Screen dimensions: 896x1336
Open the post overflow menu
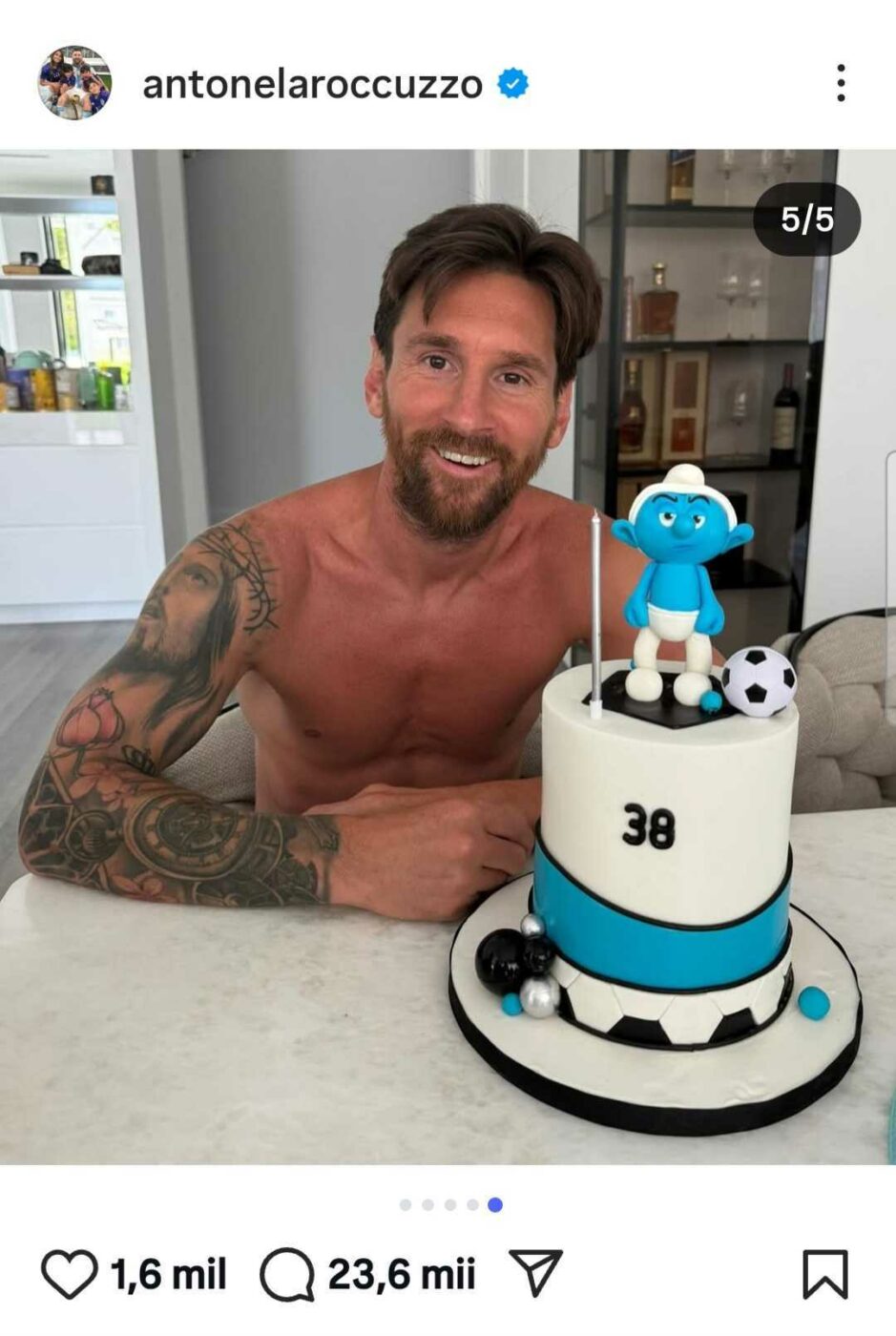(x=840, y=83)
